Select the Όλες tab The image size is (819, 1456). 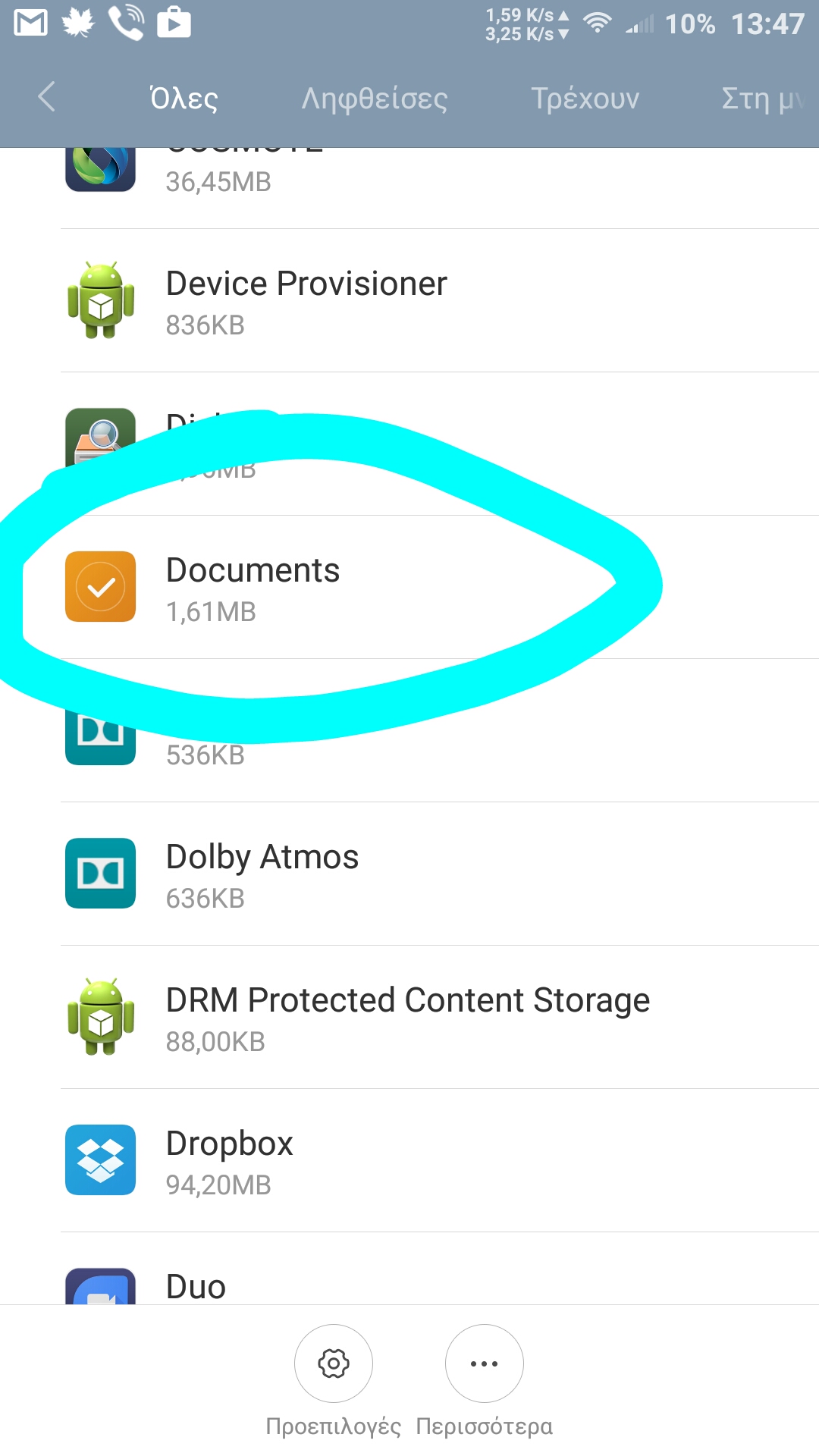184,99
